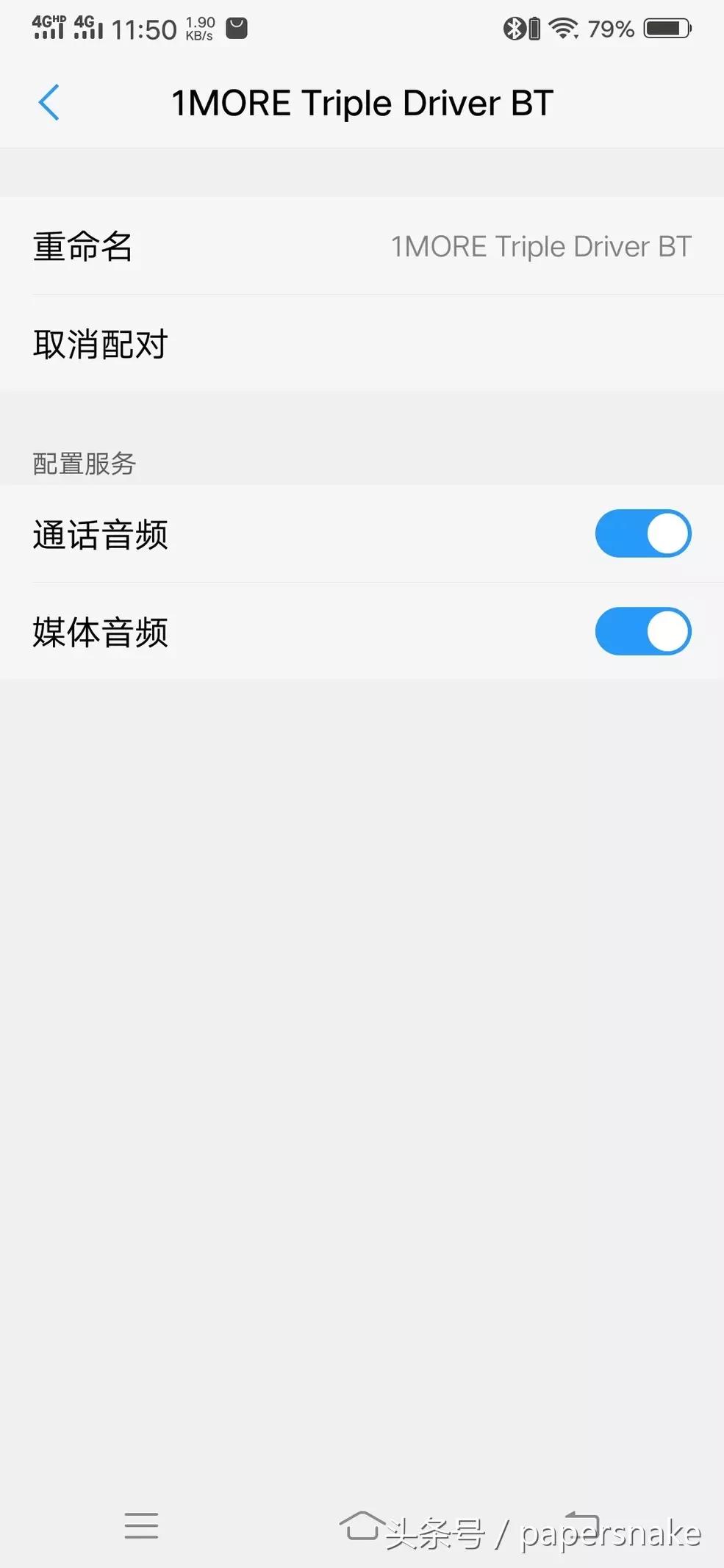Tap the download speed indicator showing 1.90 KB/s
This screenshot has height=1568, width=724.
[x=197, y=28]
